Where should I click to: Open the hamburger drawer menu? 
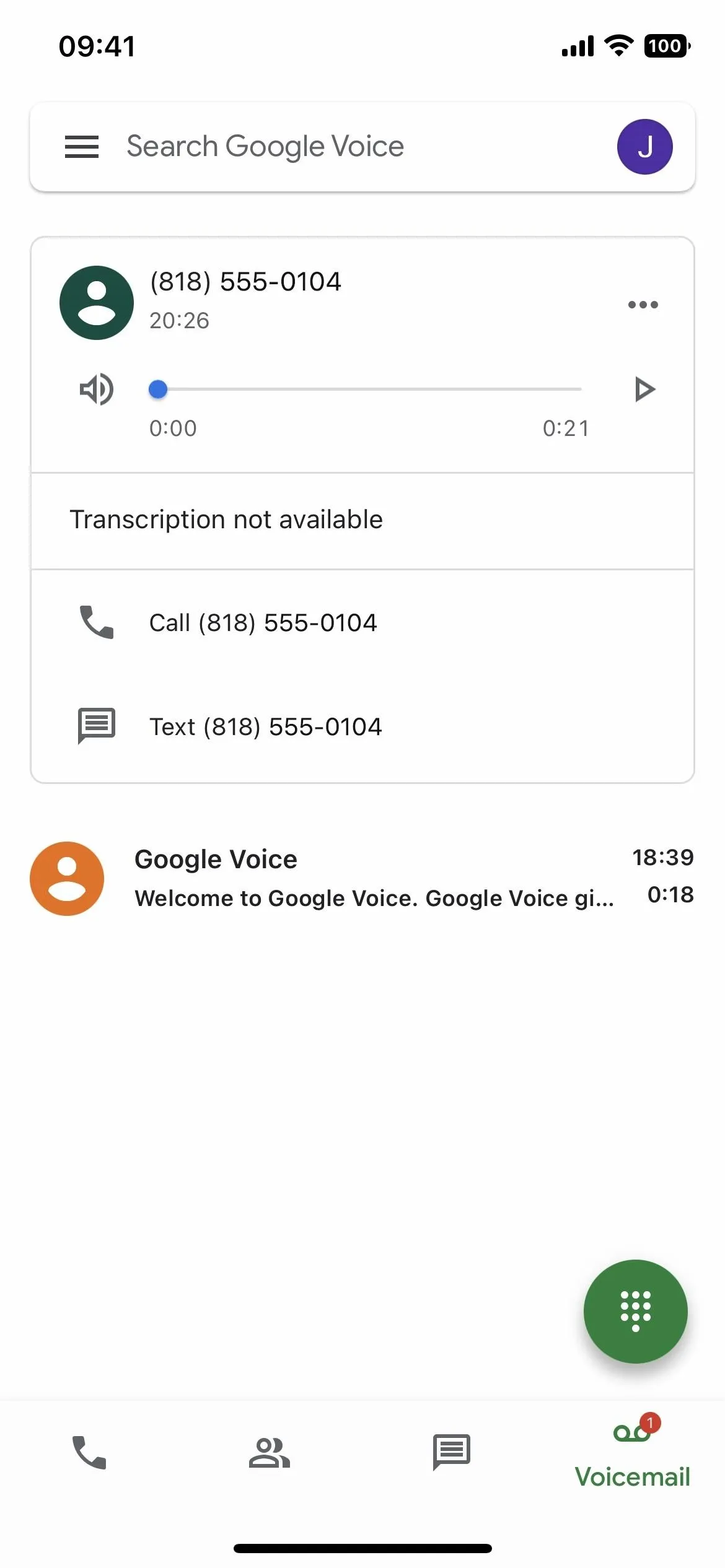[82, 147]
